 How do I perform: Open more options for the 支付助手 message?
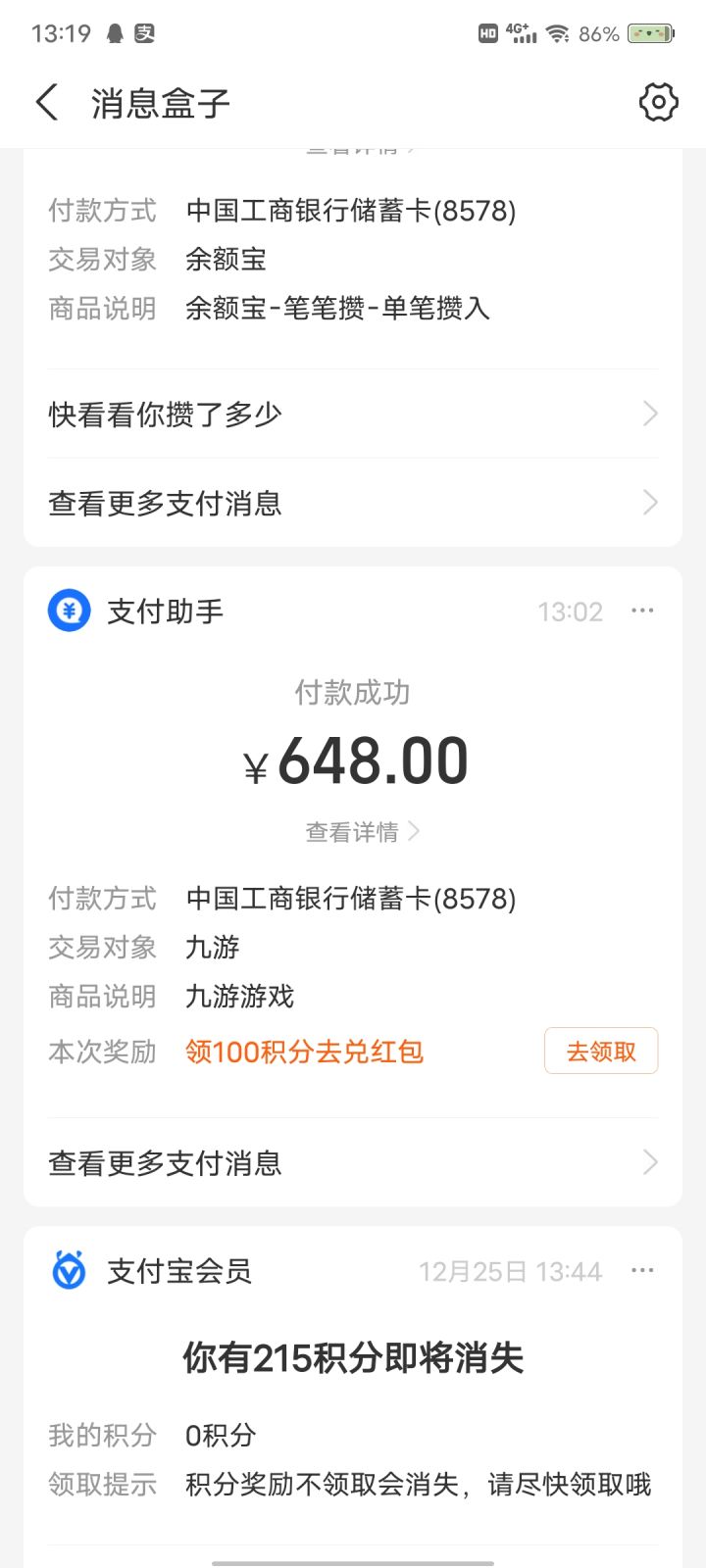coord(642,611)
